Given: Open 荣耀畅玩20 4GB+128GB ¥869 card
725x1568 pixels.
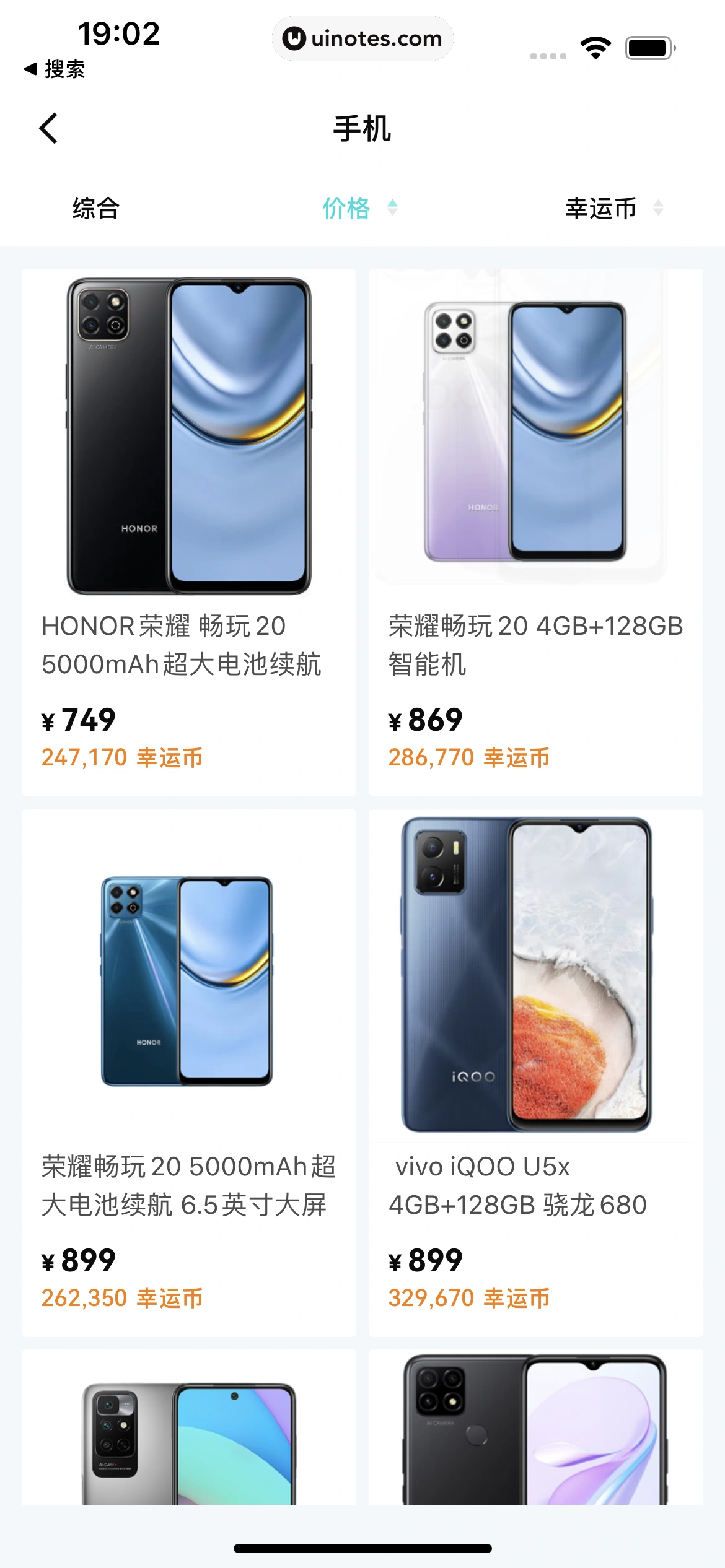Looking at the screenshot, I should click(x=536, y=533).
